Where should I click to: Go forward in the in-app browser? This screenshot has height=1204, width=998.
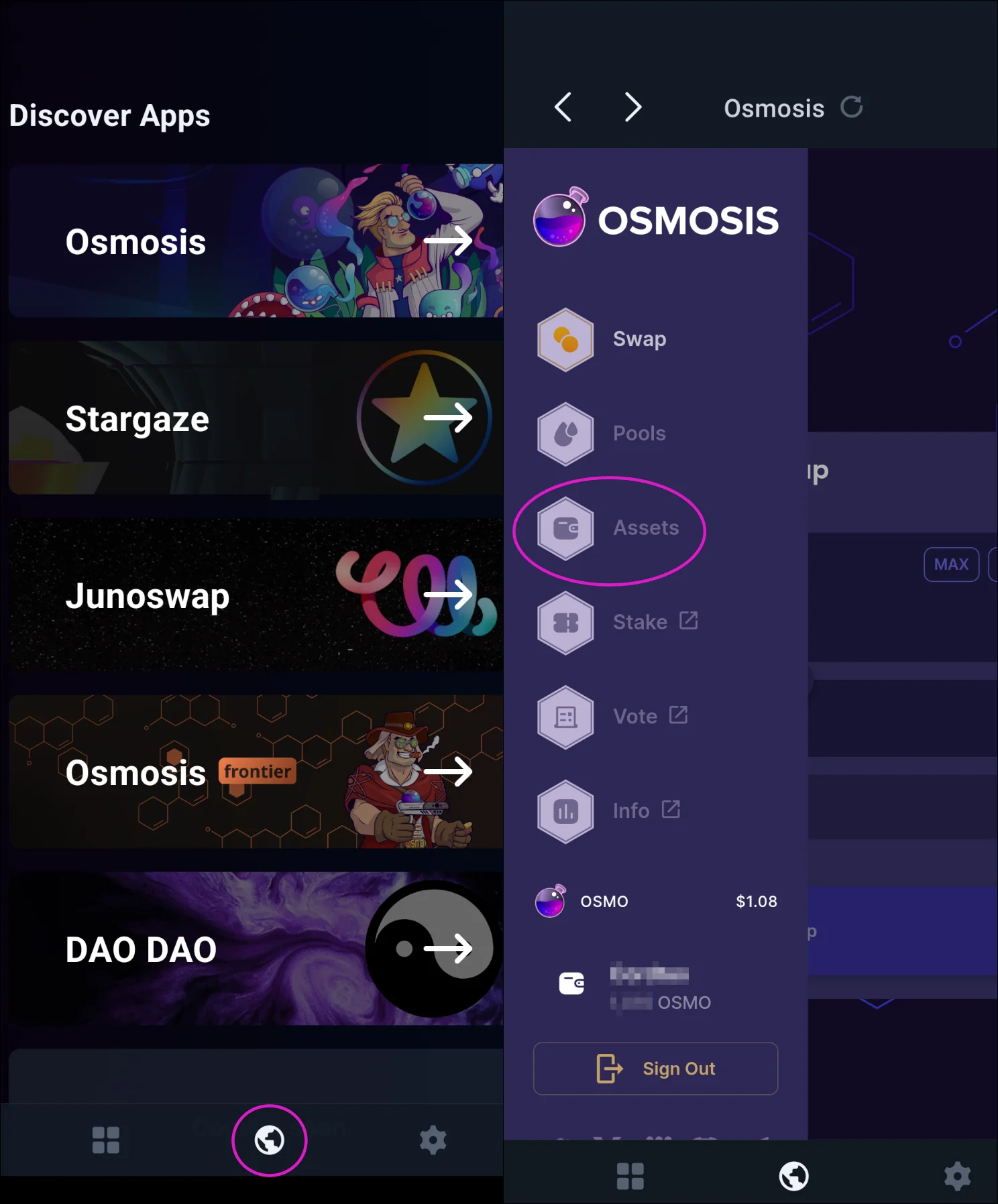632,107
